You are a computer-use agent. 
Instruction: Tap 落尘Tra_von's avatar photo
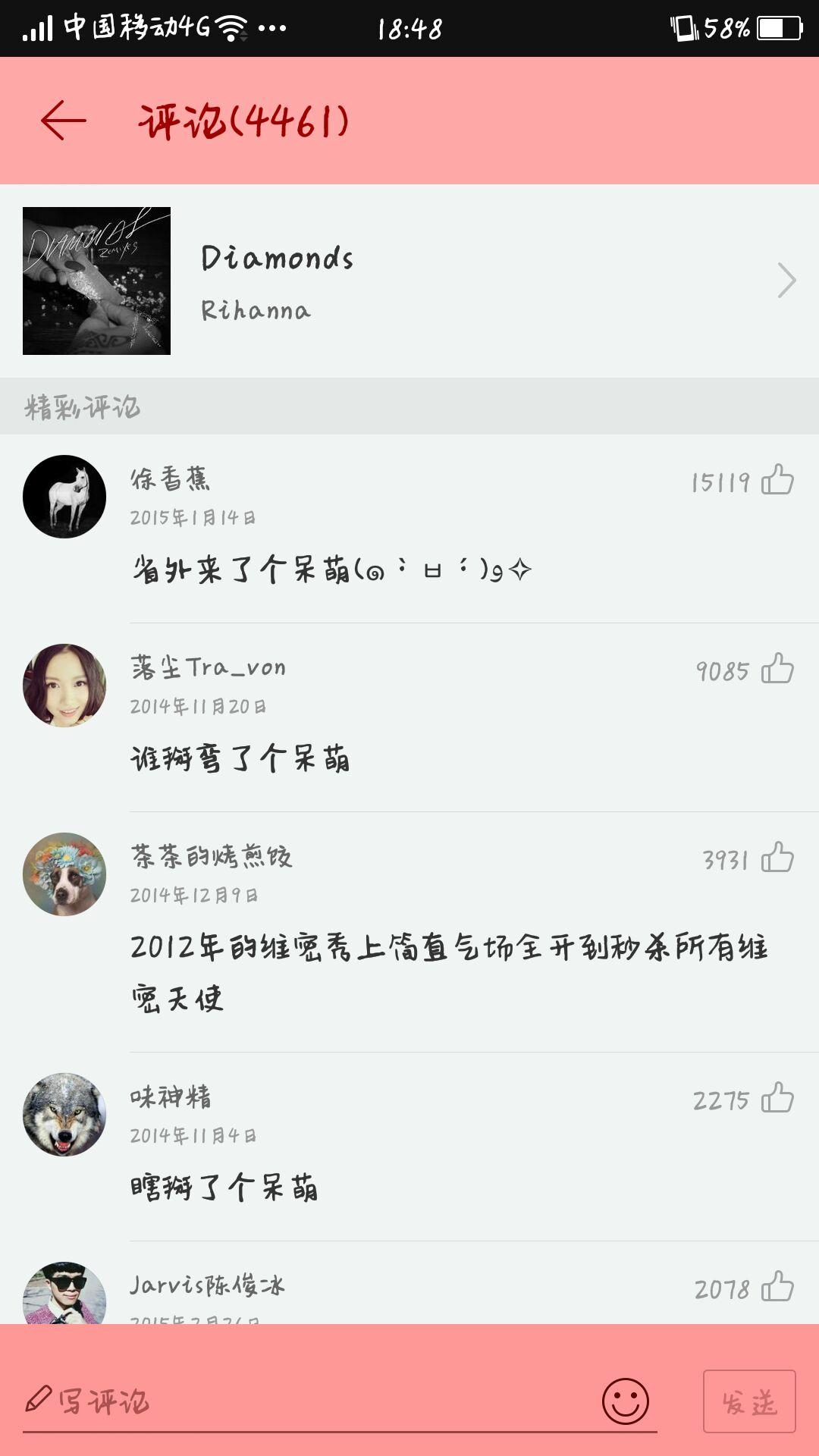click(64, 686)
